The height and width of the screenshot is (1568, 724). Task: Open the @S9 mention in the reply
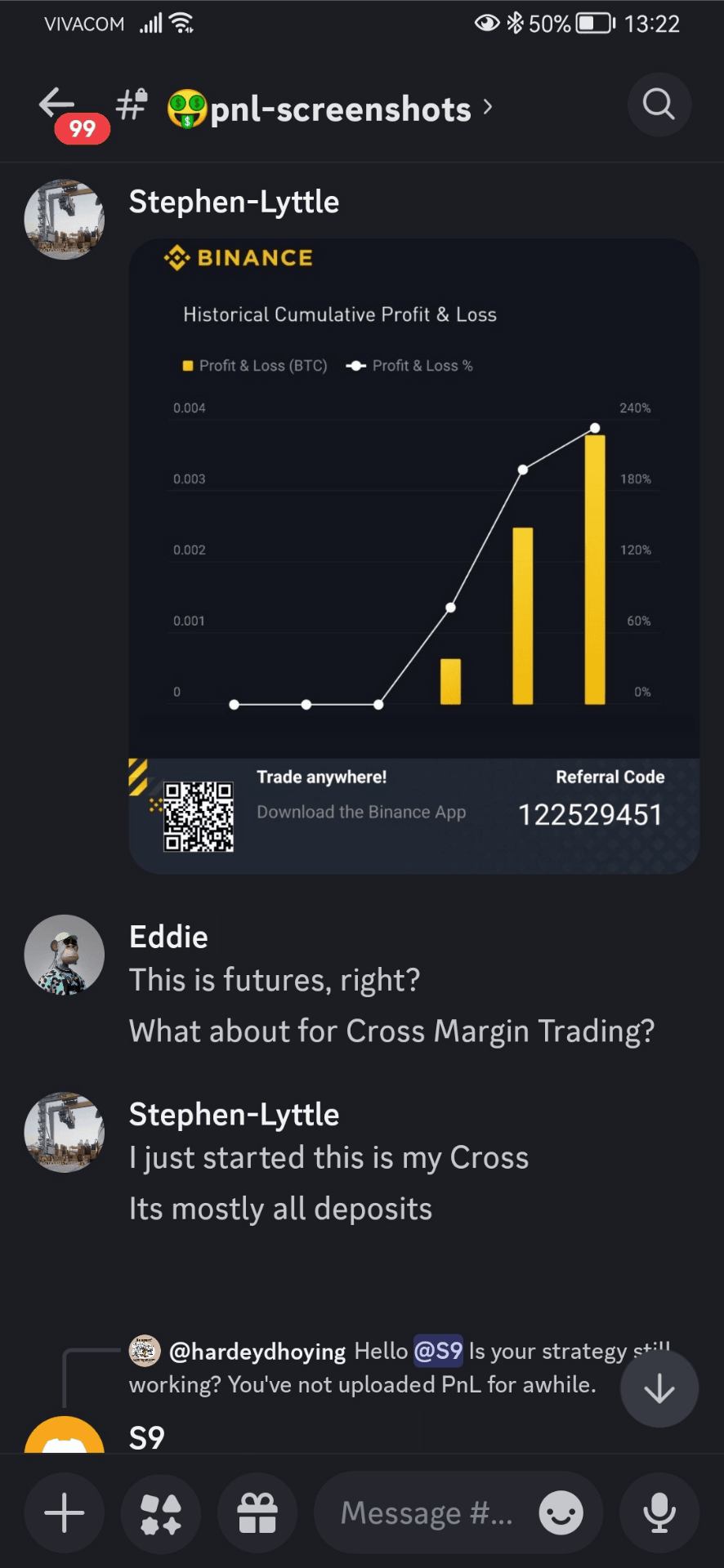coord(438,1351)
